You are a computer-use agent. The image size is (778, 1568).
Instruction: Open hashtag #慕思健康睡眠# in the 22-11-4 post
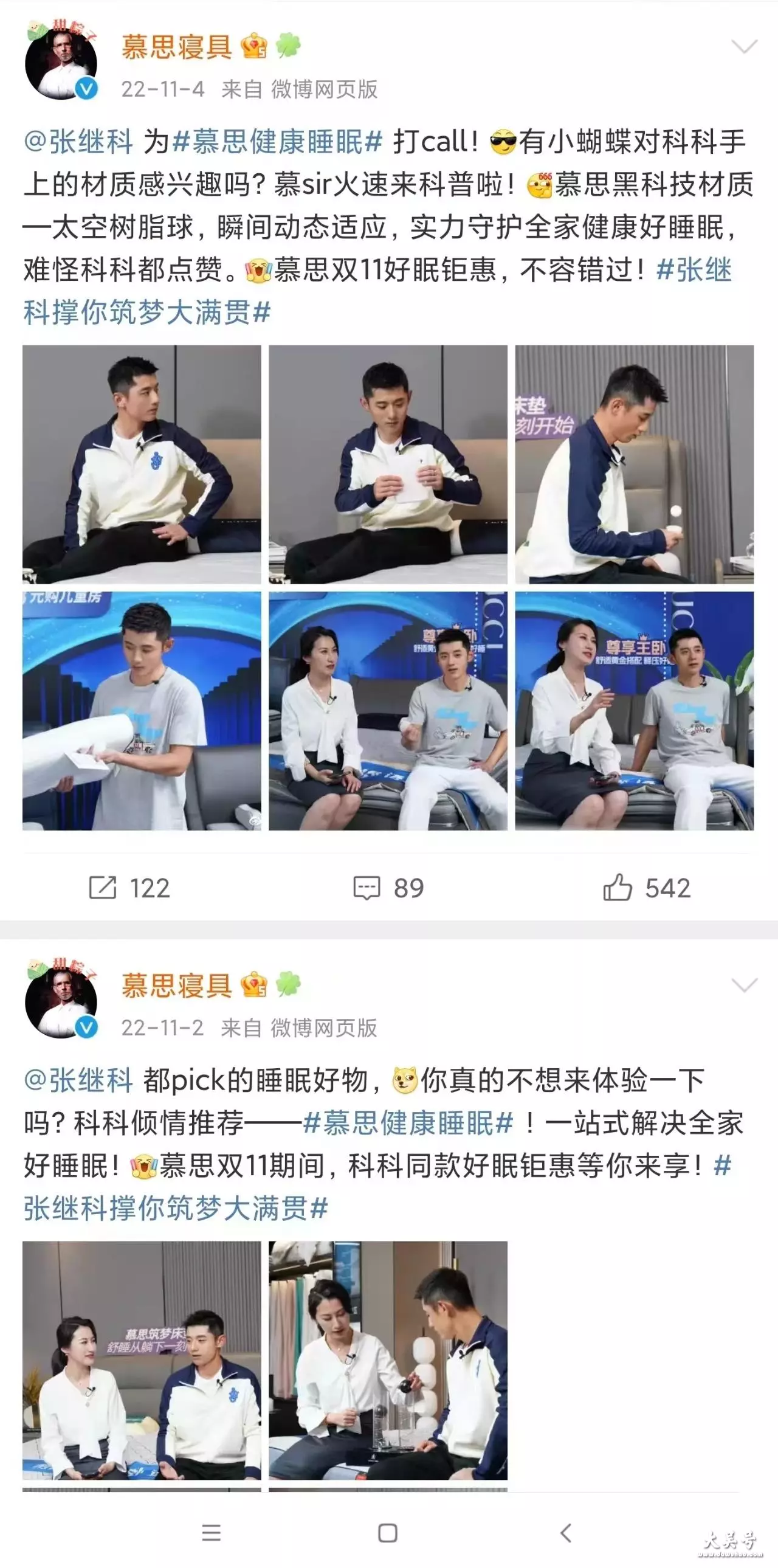(x=278, y=142)
